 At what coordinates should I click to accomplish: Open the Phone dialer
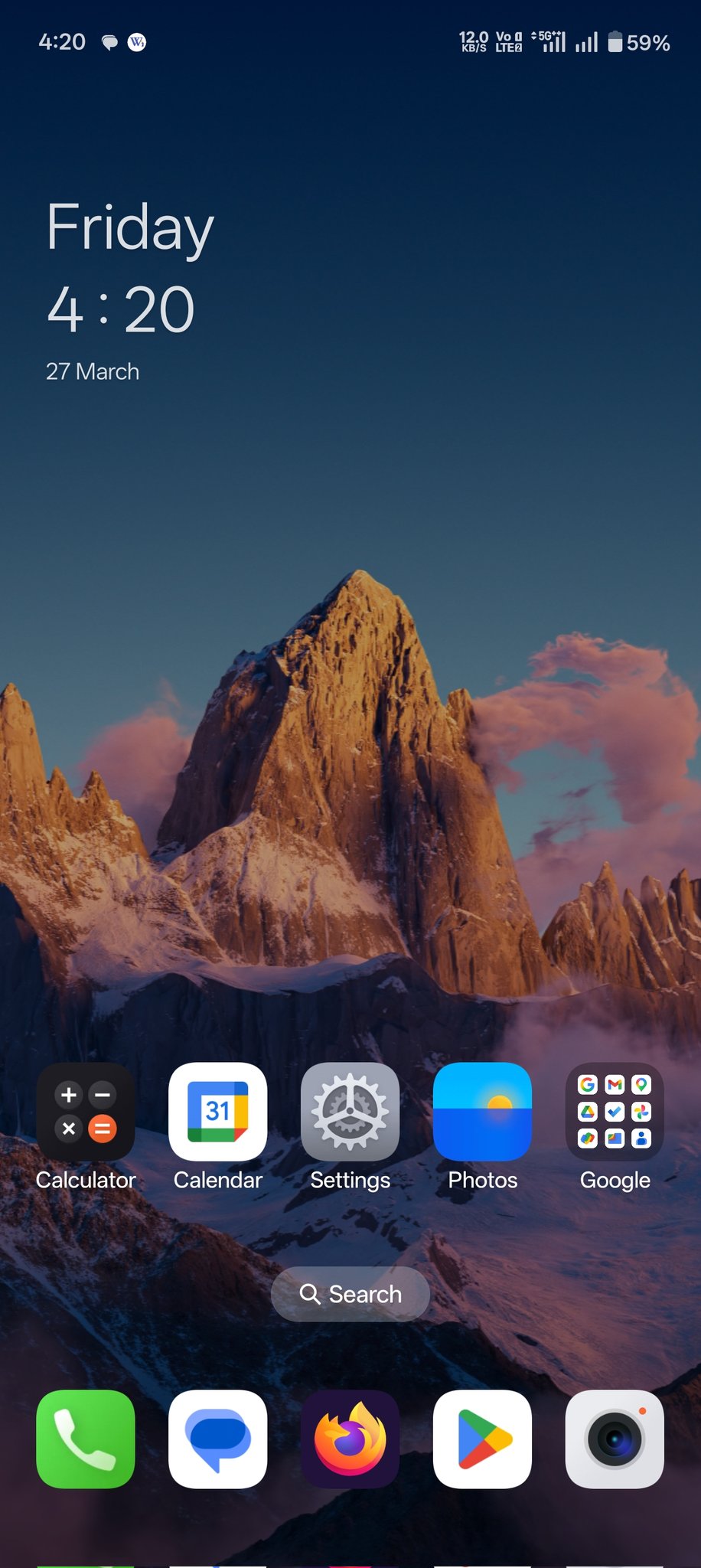86,1439
